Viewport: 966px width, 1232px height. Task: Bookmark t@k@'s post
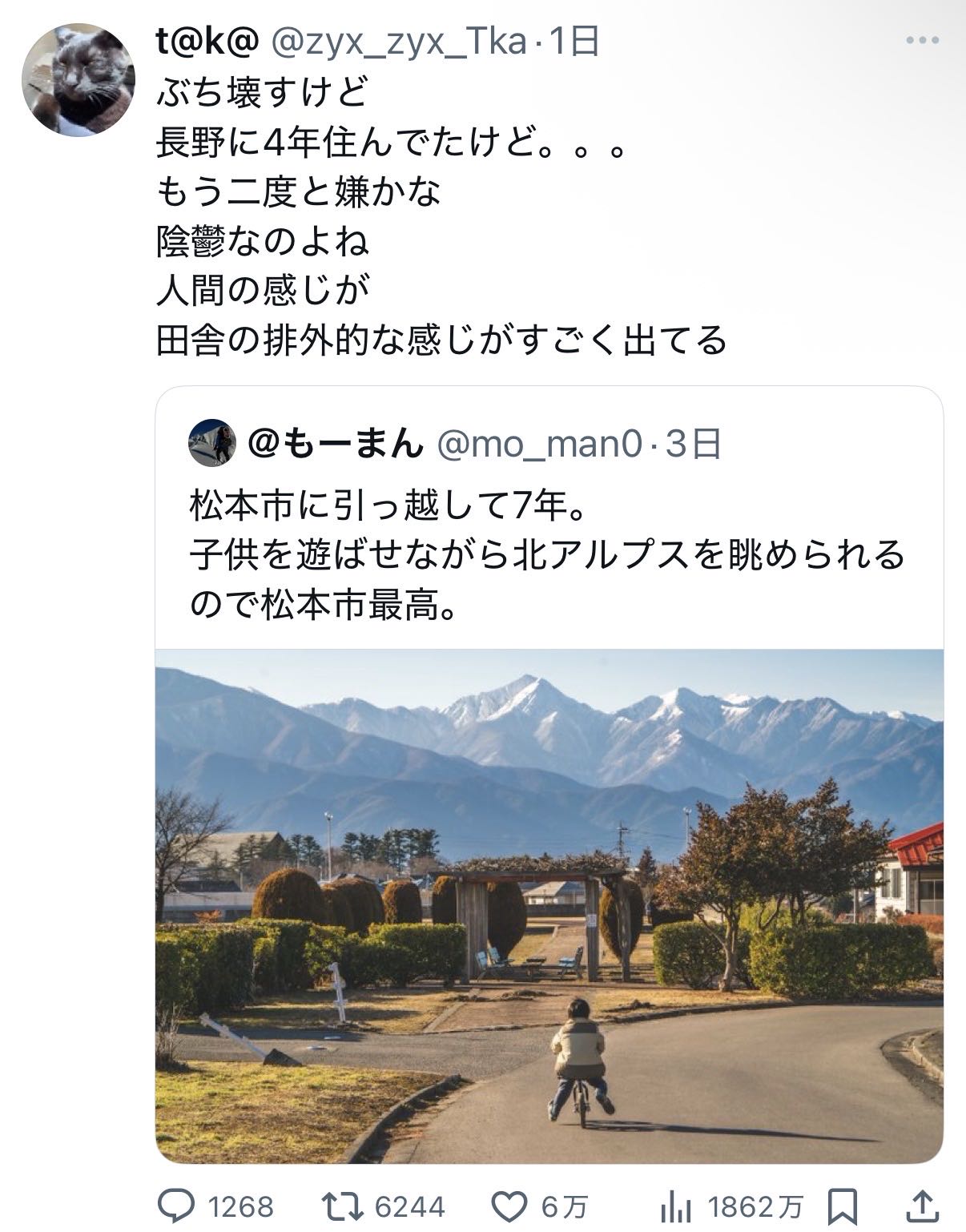[843, 1205]
